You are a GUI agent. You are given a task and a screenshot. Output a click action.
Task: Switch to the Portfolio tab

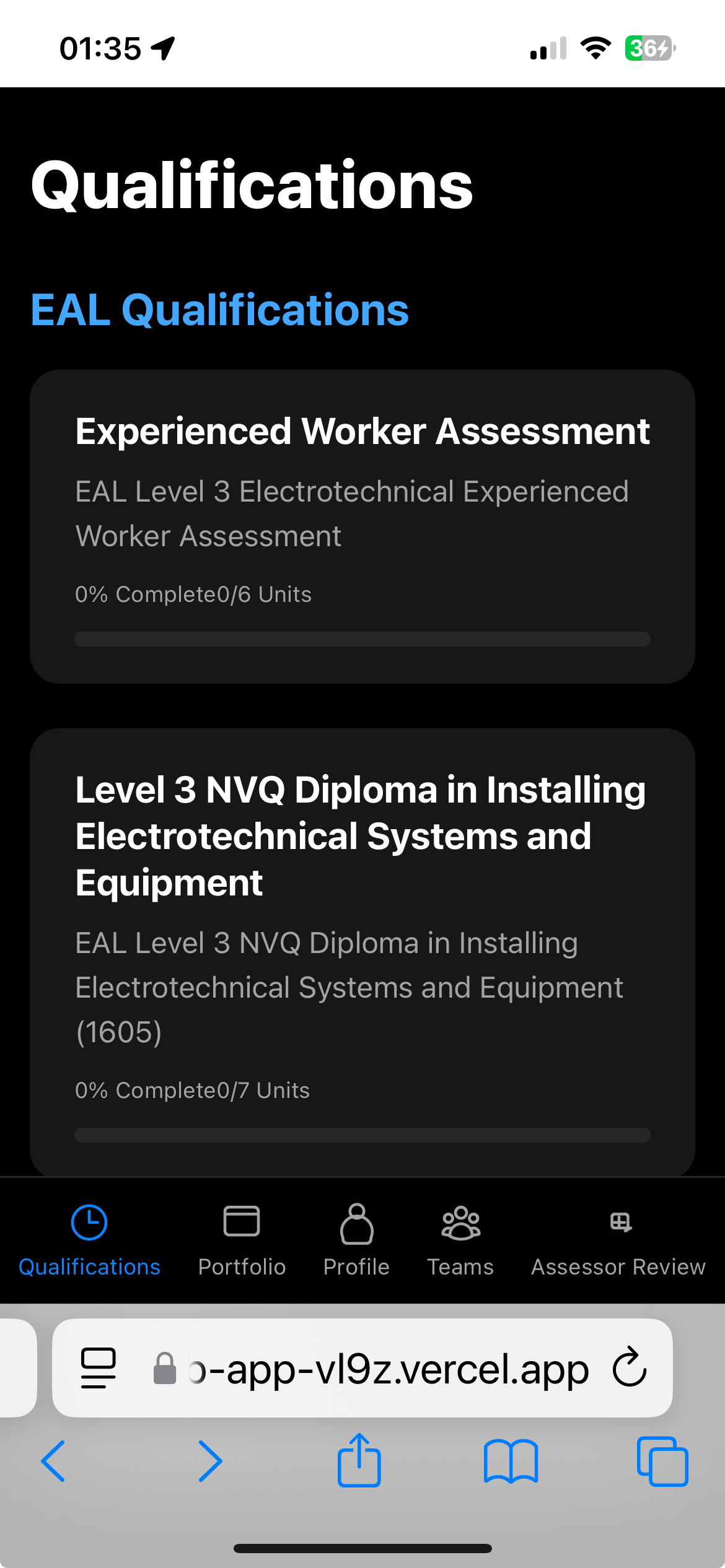(x=242, y=1266)
